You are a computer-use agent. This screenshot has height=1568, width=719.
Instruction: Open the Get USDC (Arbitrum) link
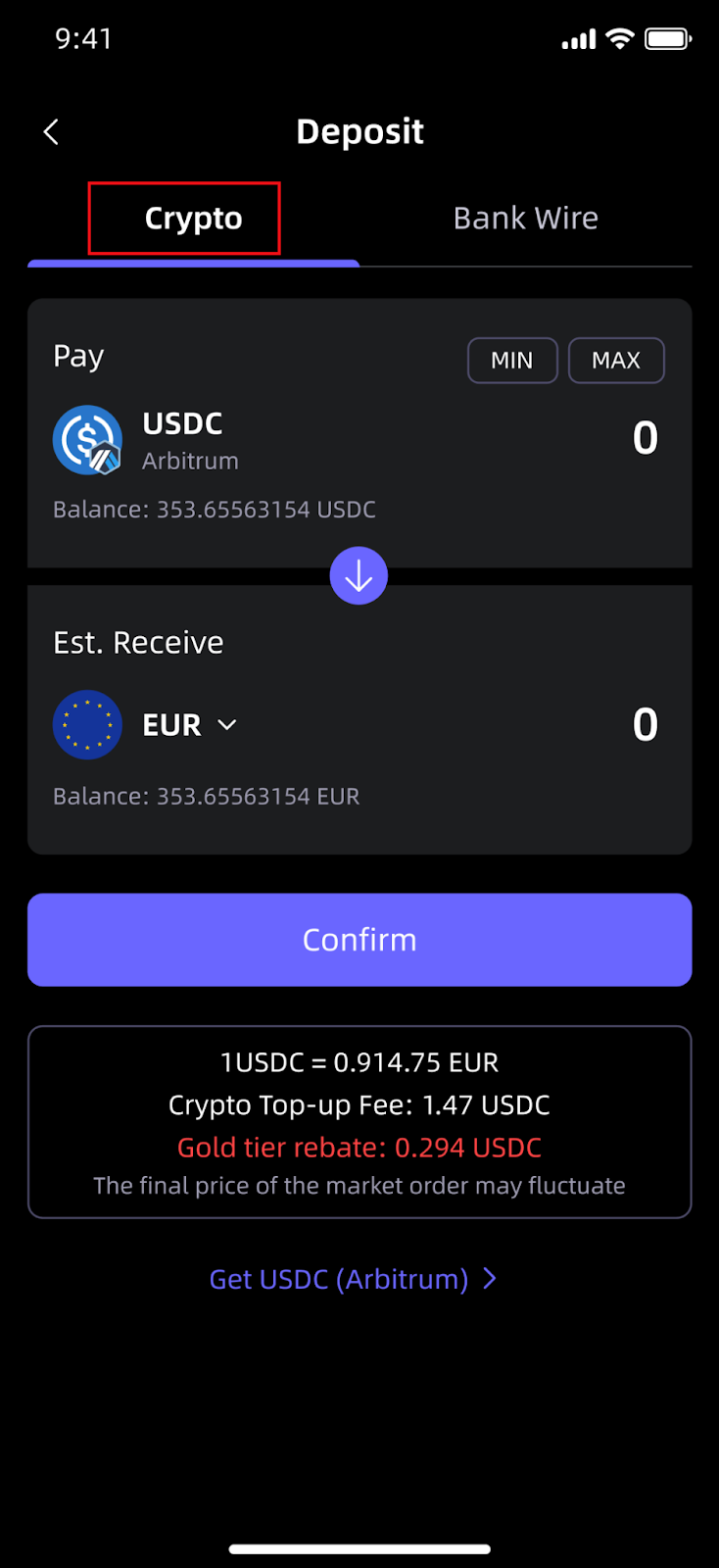tap(353, 1279)
